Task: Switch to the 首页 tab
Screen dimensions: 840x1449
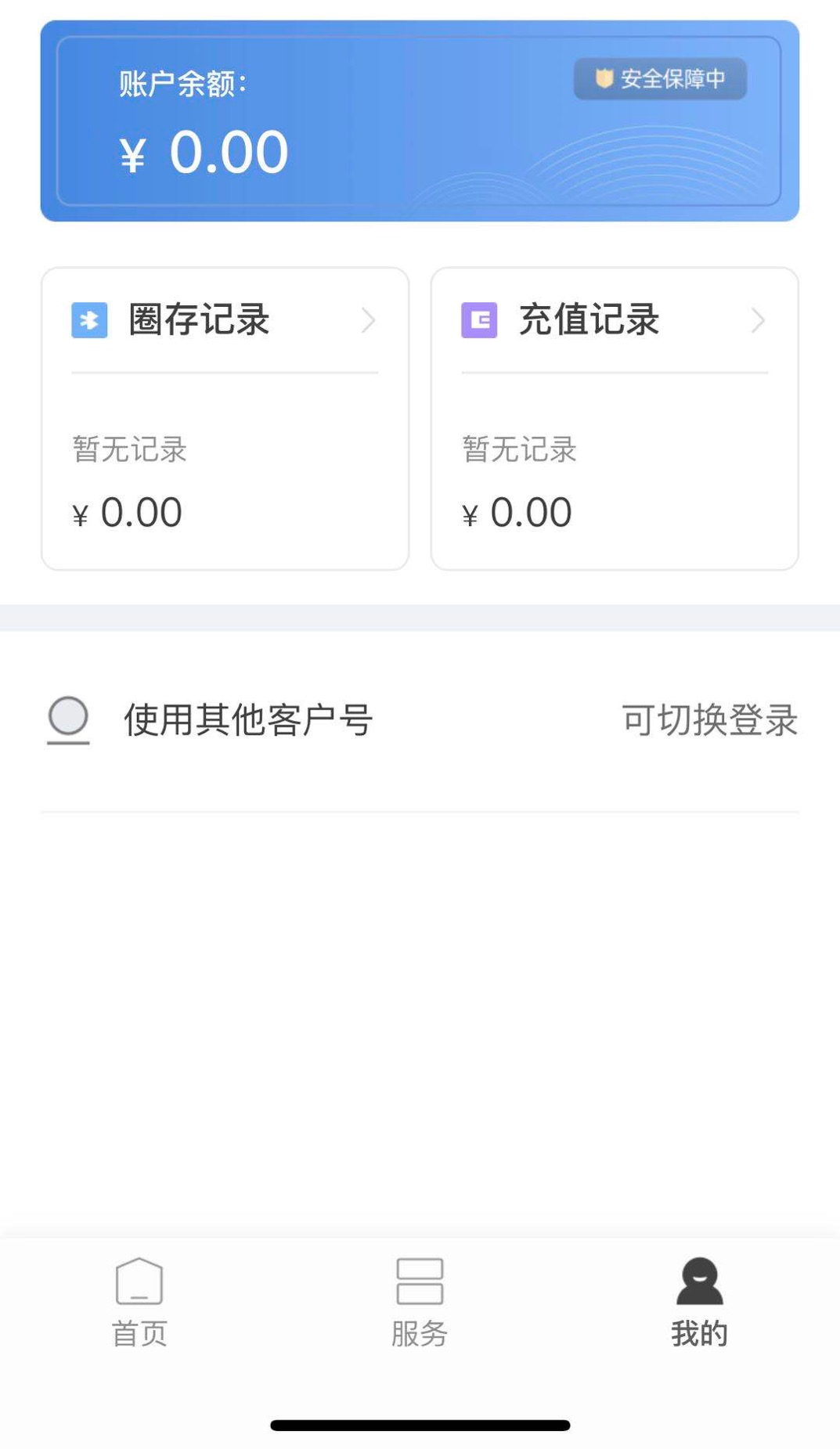Action: [x=139, y=1302]
